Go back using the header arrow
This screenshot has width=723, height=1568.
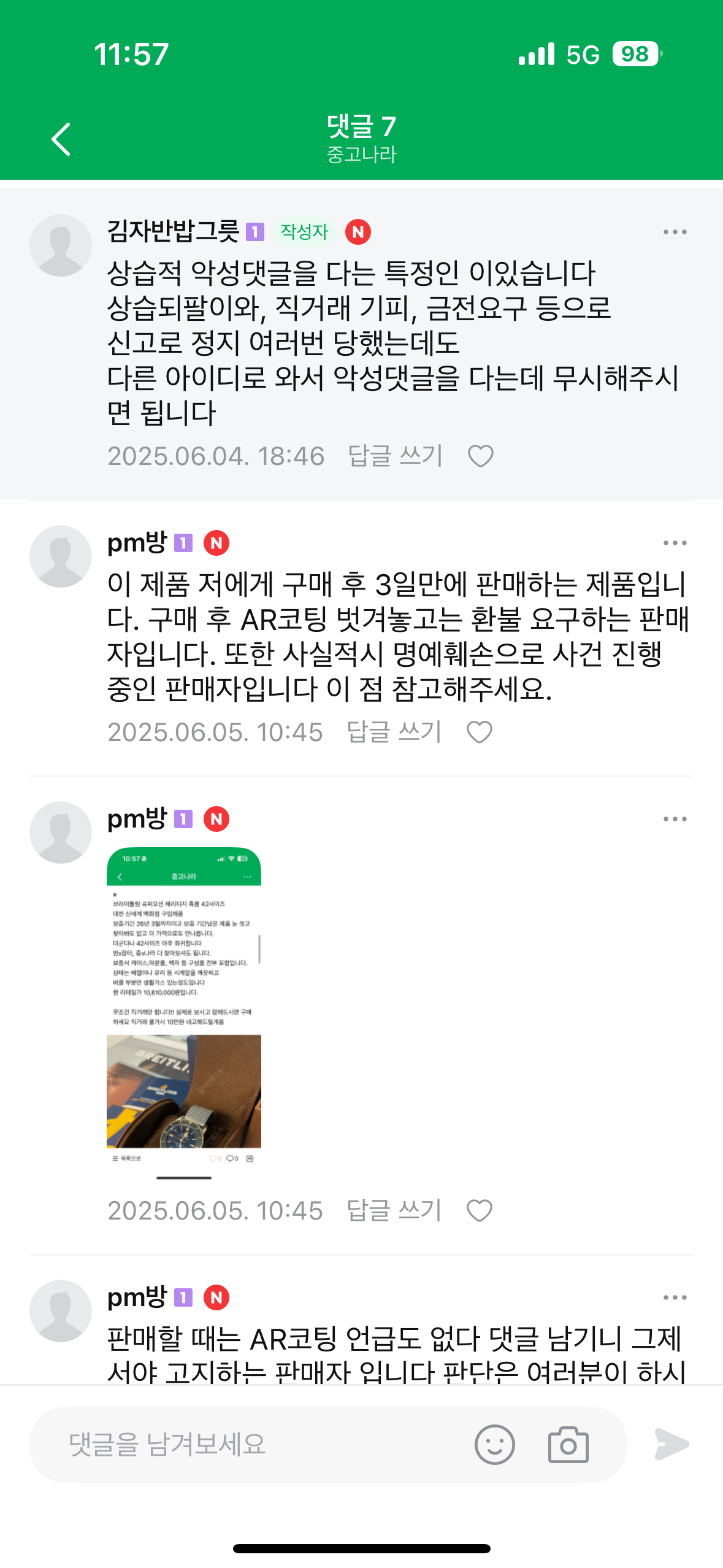(61, 139)
